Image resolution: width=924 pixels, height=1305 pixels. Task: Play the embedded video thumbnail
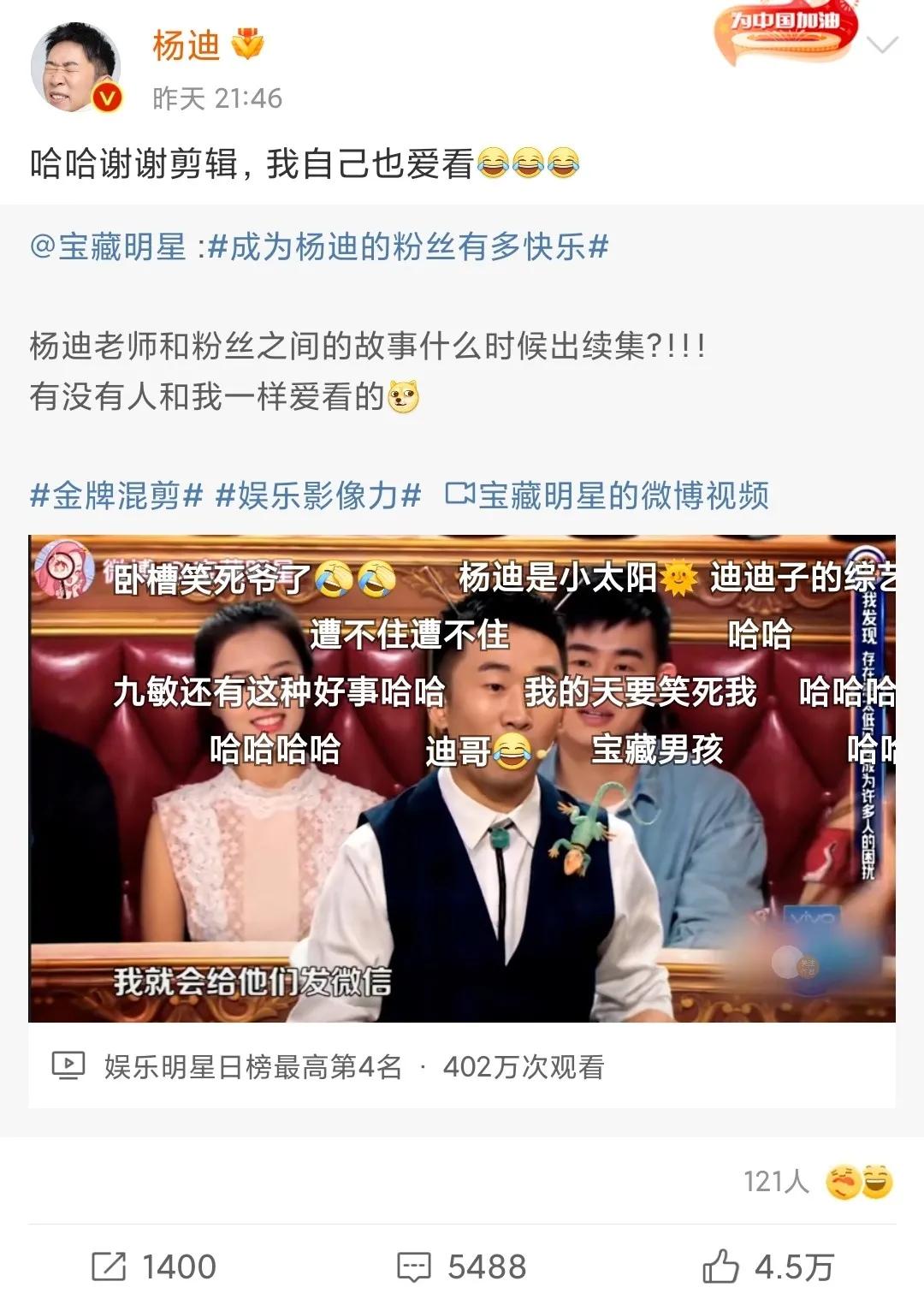(462, 779)
